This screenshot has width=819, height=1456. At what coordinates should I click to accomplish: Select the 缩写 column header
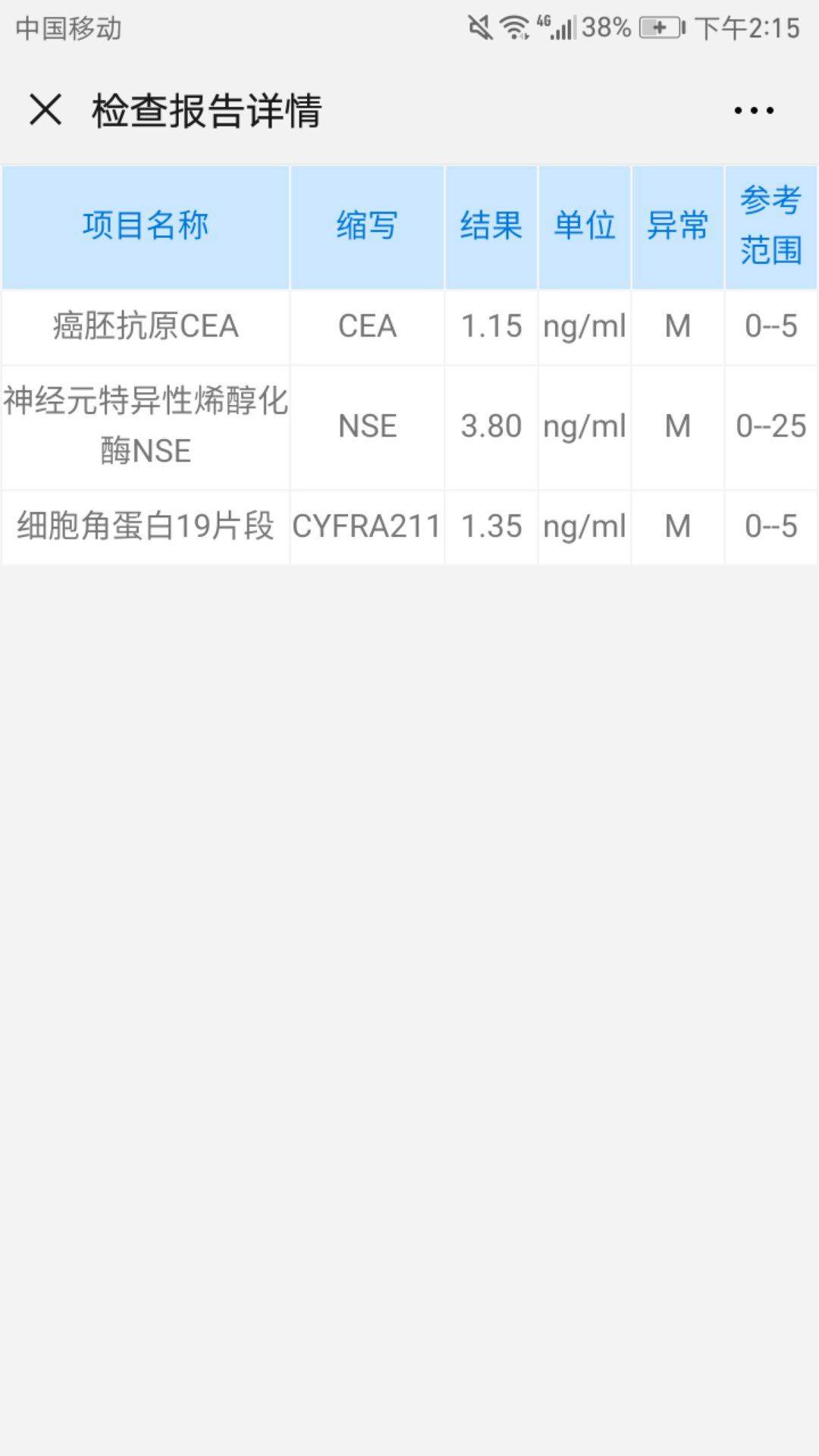coord(366,225)
